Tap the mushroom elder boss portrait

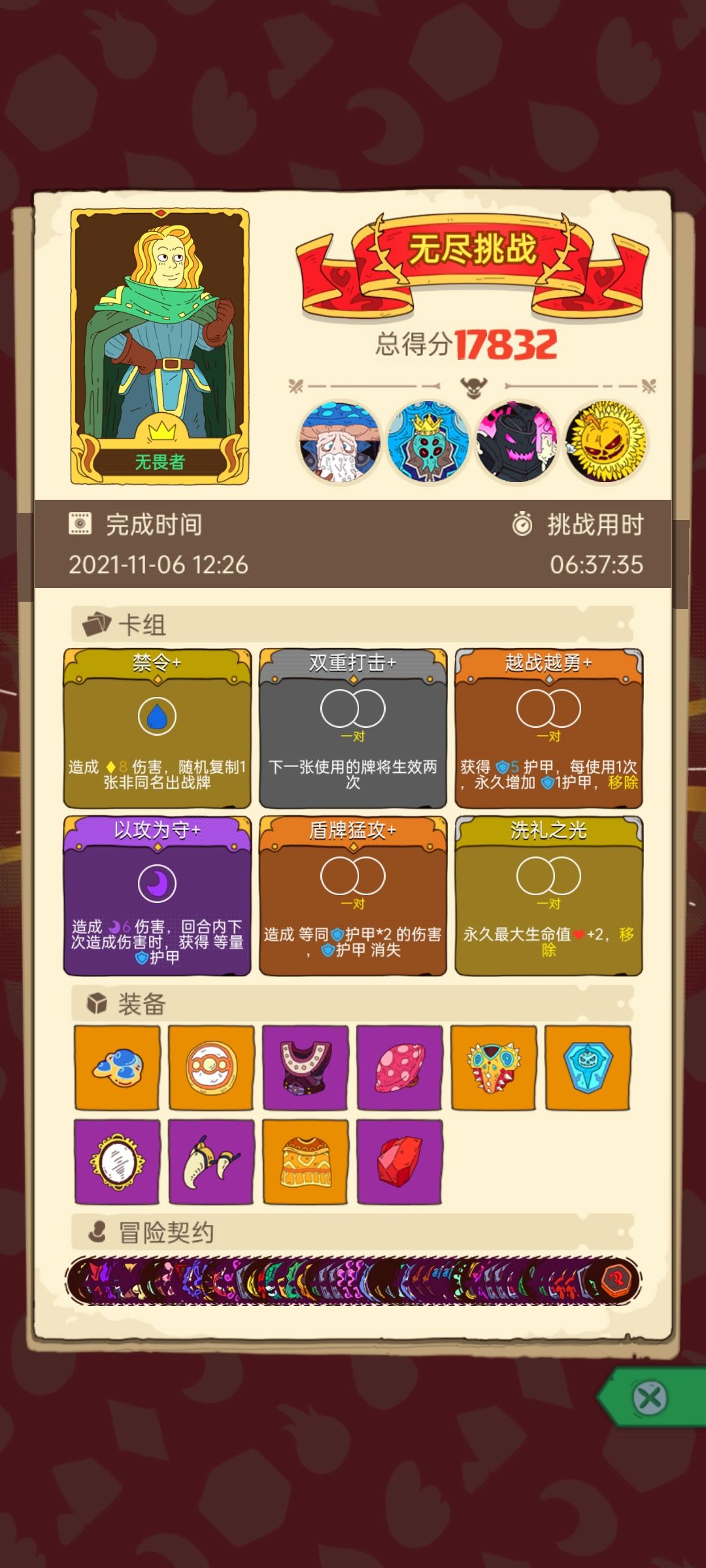(x=340, y=442)
